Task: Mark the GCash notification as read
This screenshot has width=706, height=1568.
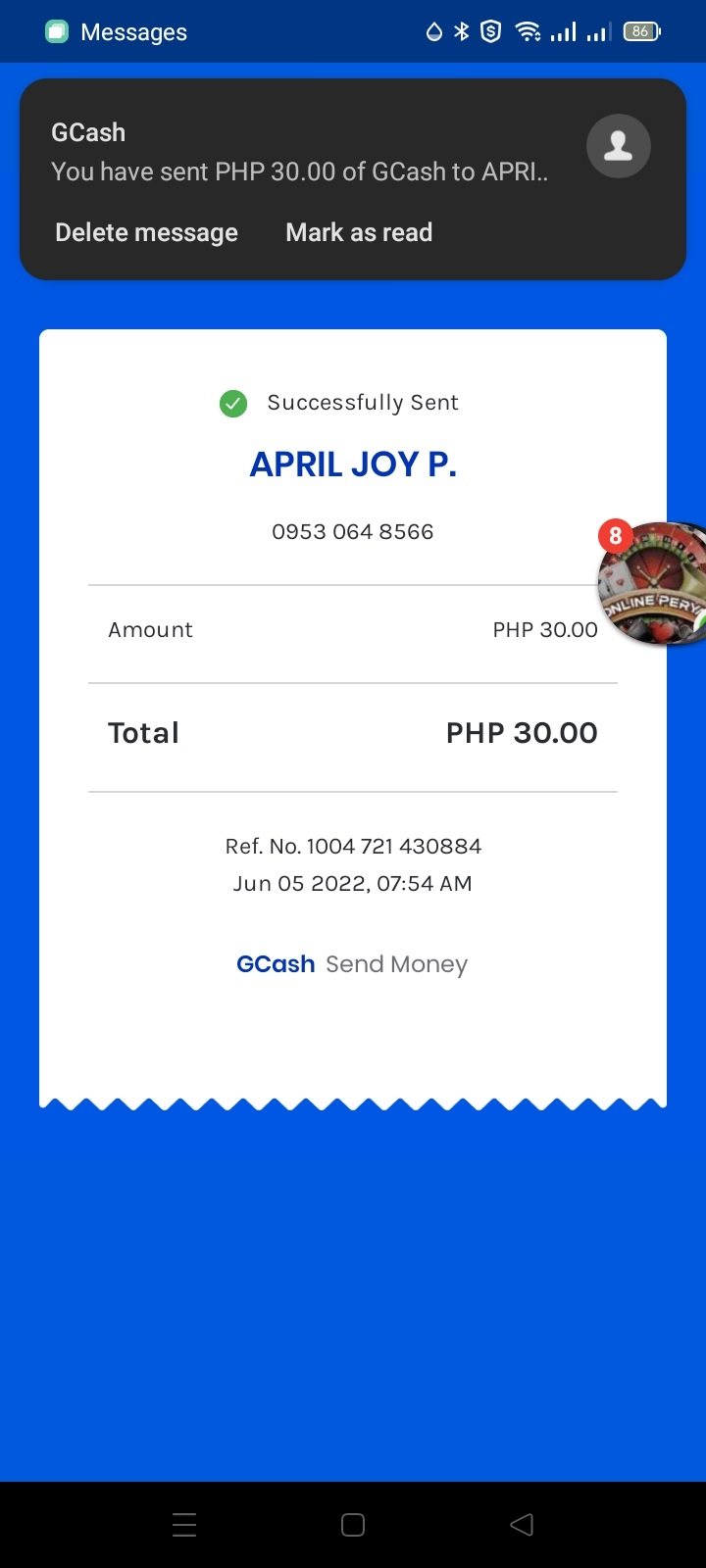Action: click(x=359, y=232)
